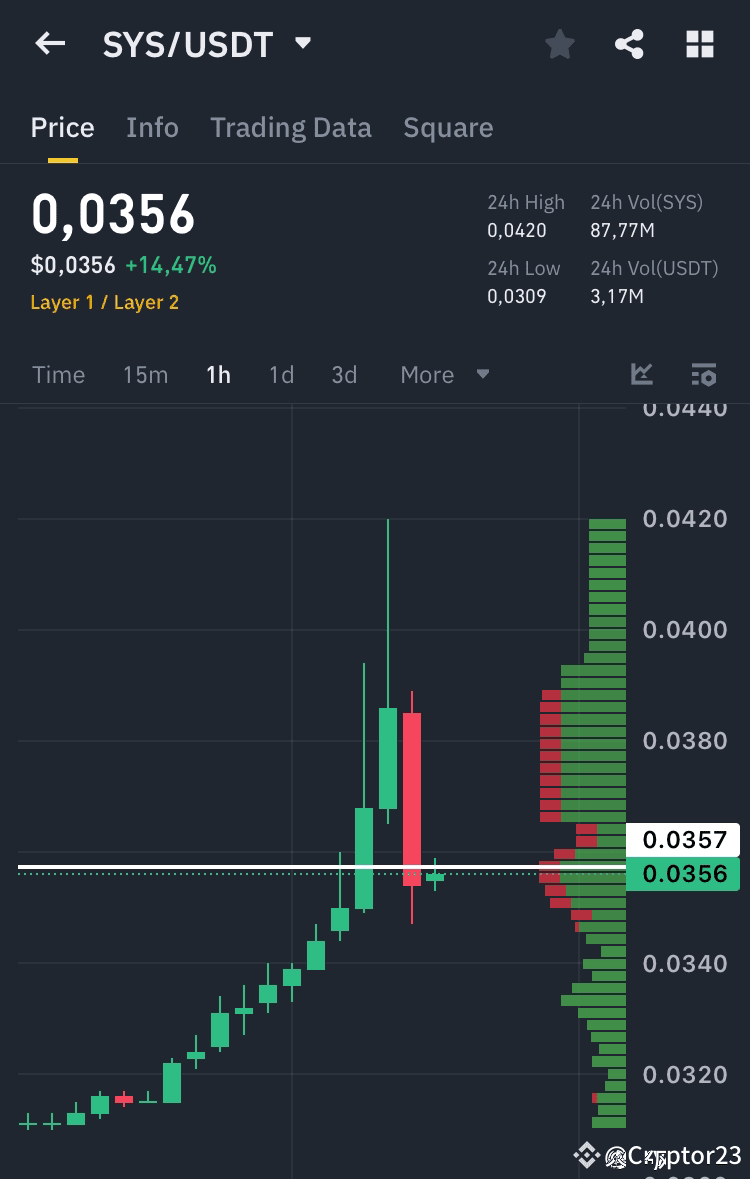
Task: Switch to the Trading Data tab
Action: [x=291, y=127]
